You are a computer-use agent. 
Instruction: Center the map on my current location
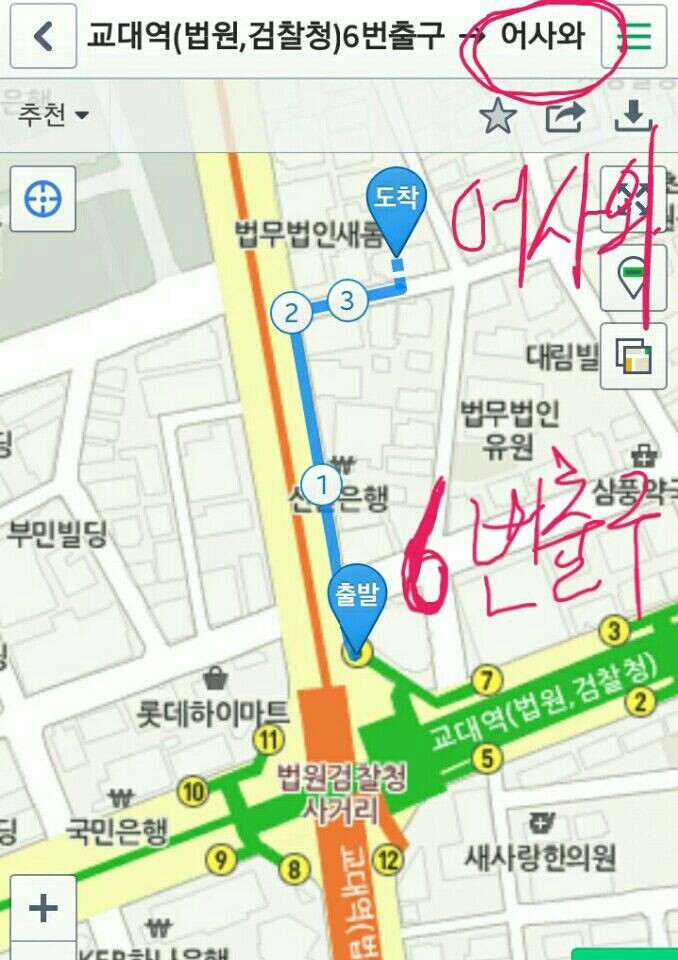point(43,199)
